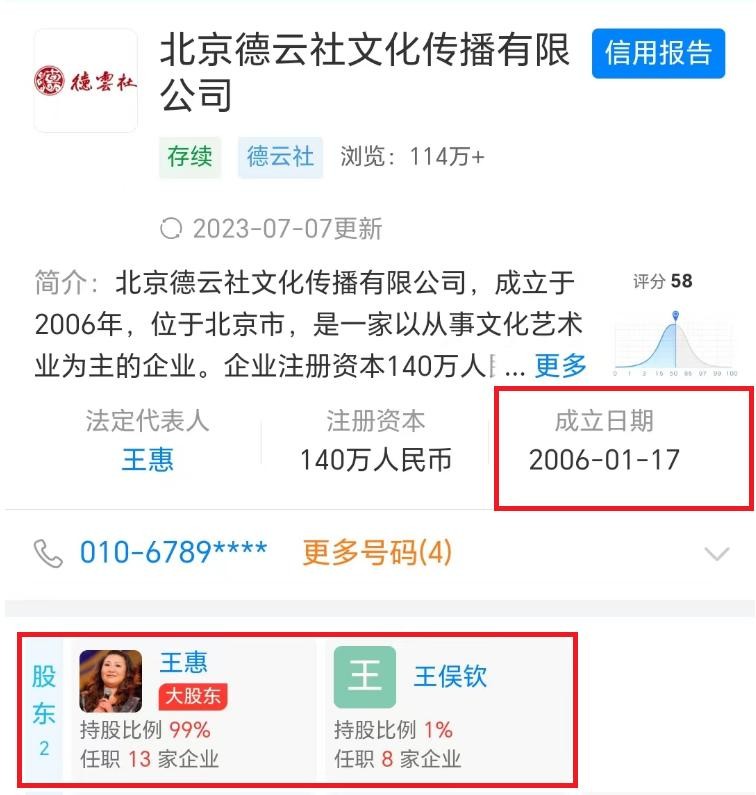
Task: Expand the company intro with 更多
Action: pyautogui.click(x=560, y=367)
